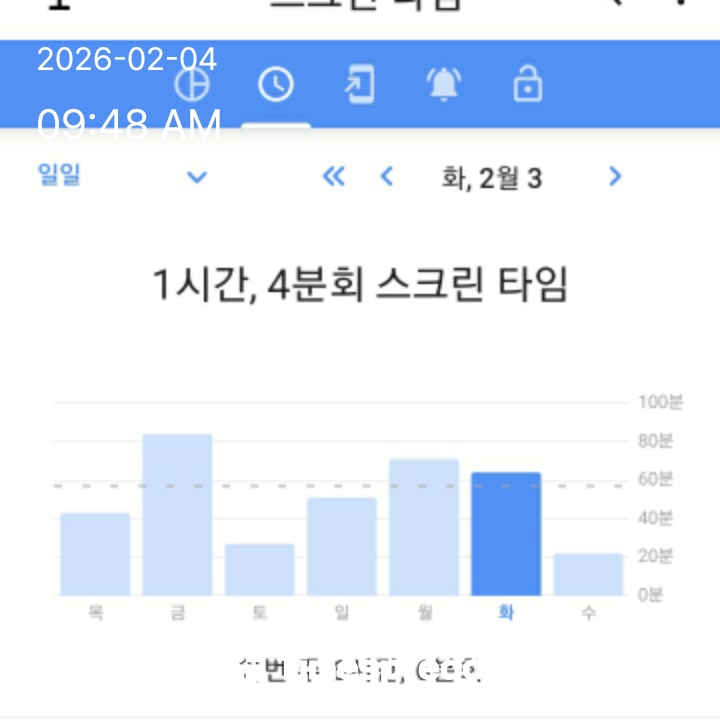This screenshot has width=720, height=720.
Task: Select the 수 bar in the chart
Action: (x=588, y=575)
